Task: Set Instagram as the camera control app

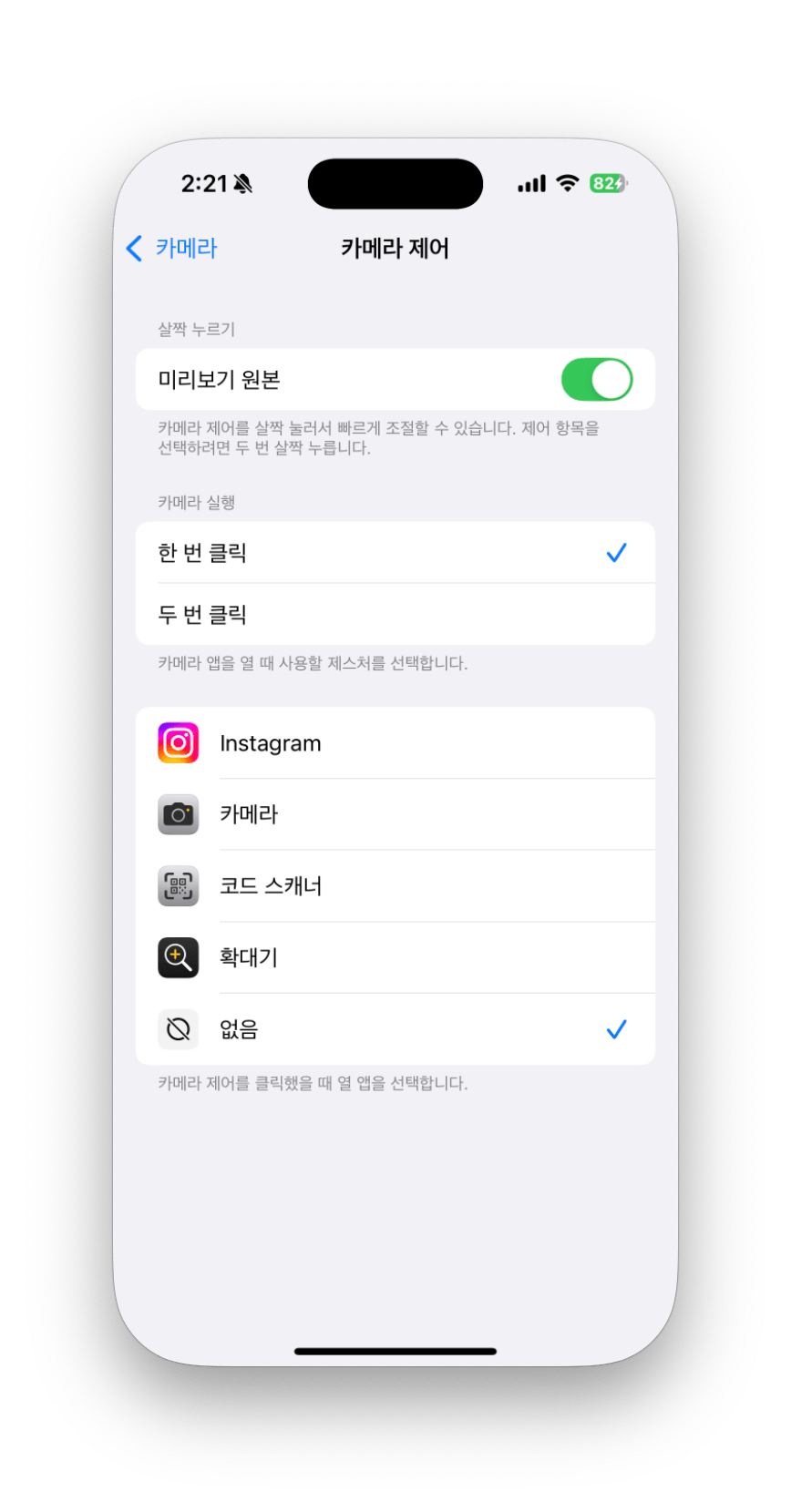Action: (x=395, y=743)
